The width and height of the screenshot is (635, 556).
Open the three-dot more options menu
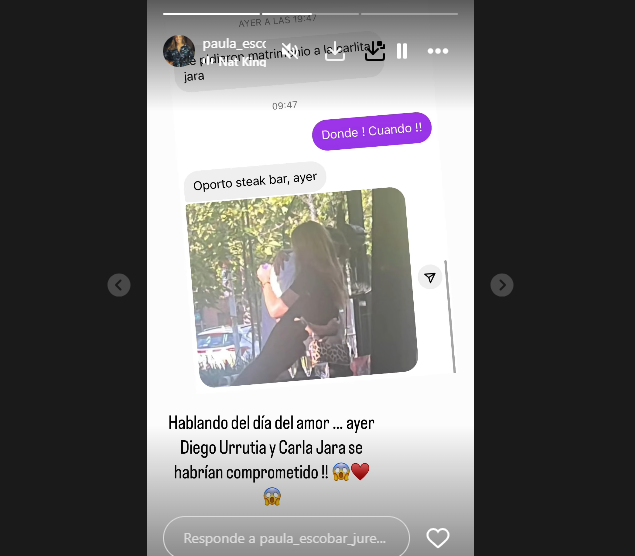point(438,51)
